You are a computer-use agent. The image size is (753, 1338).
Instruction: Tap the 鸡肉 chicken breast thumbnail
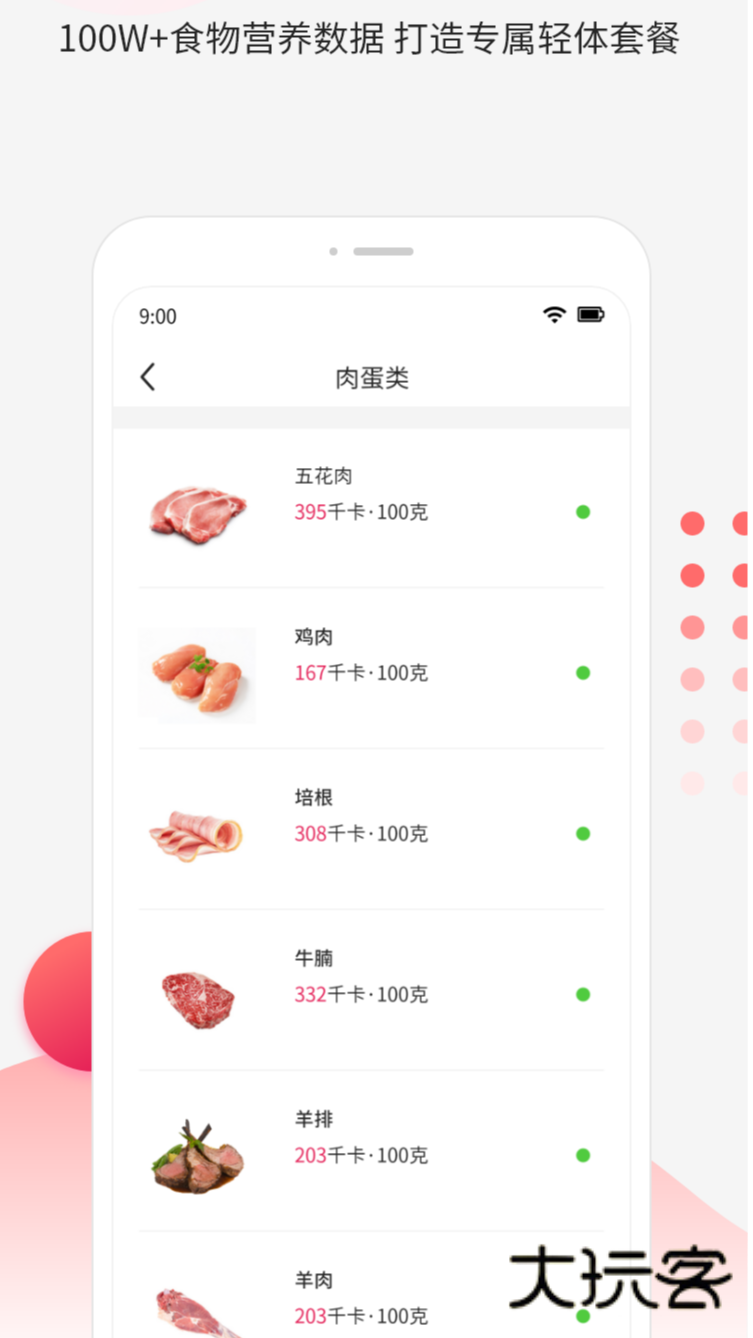pos(196,673)
